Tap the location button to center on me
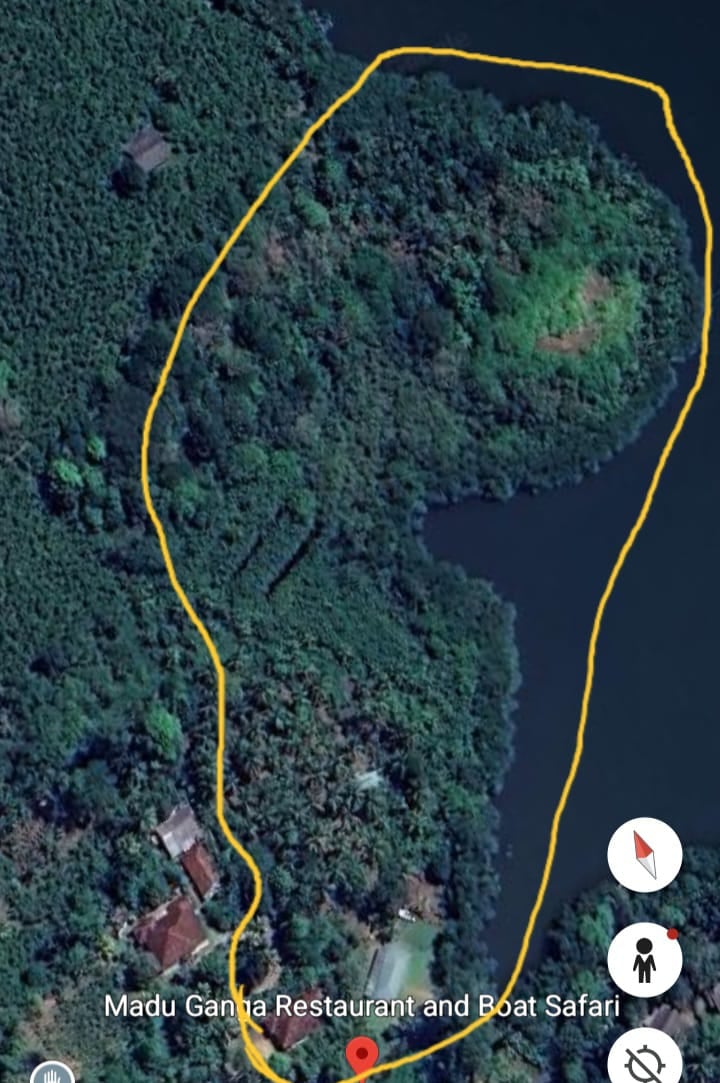This screenshot has width=720, height=1083. (645, 1058)
